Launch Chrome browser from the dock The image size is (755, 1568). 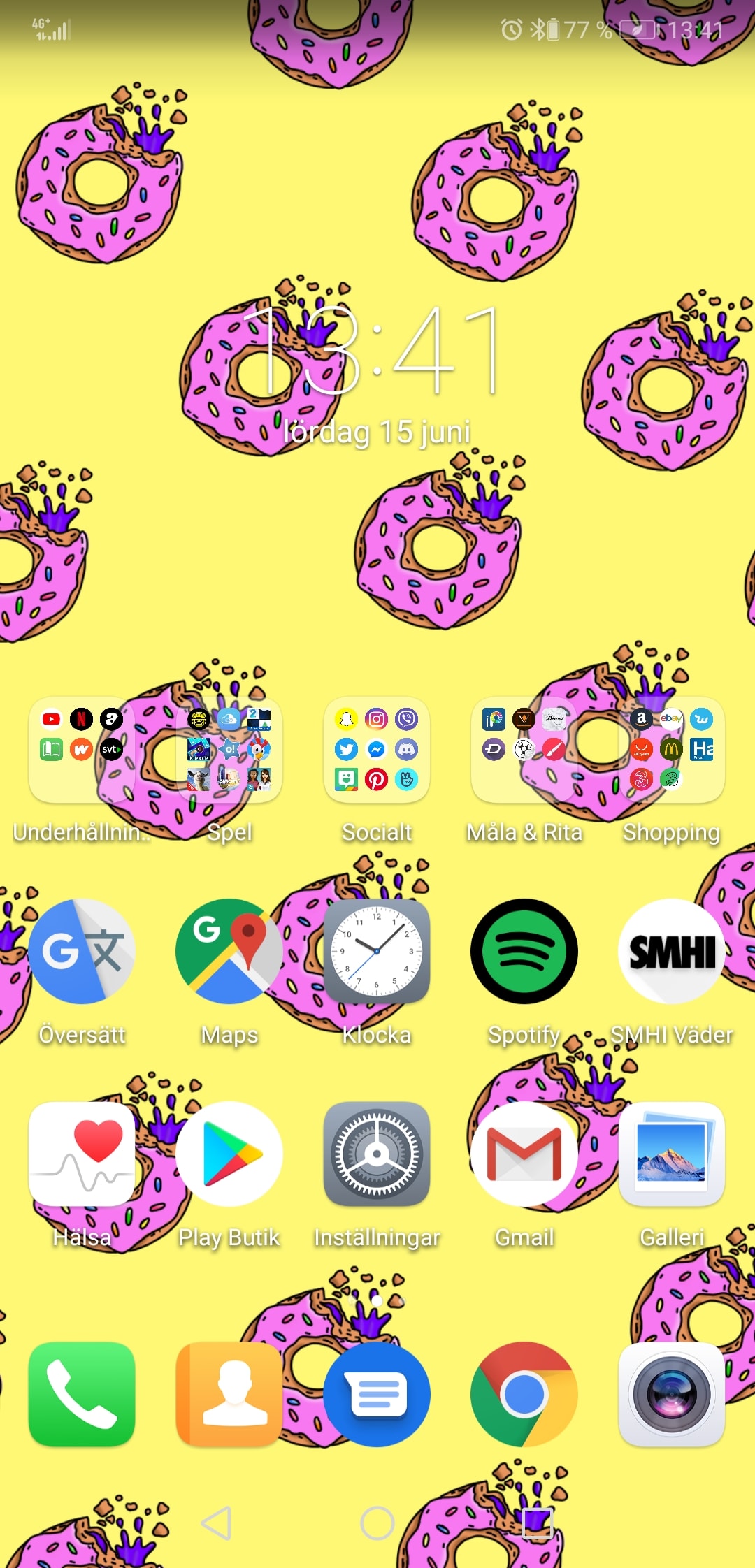click(x=524, y=1395)
